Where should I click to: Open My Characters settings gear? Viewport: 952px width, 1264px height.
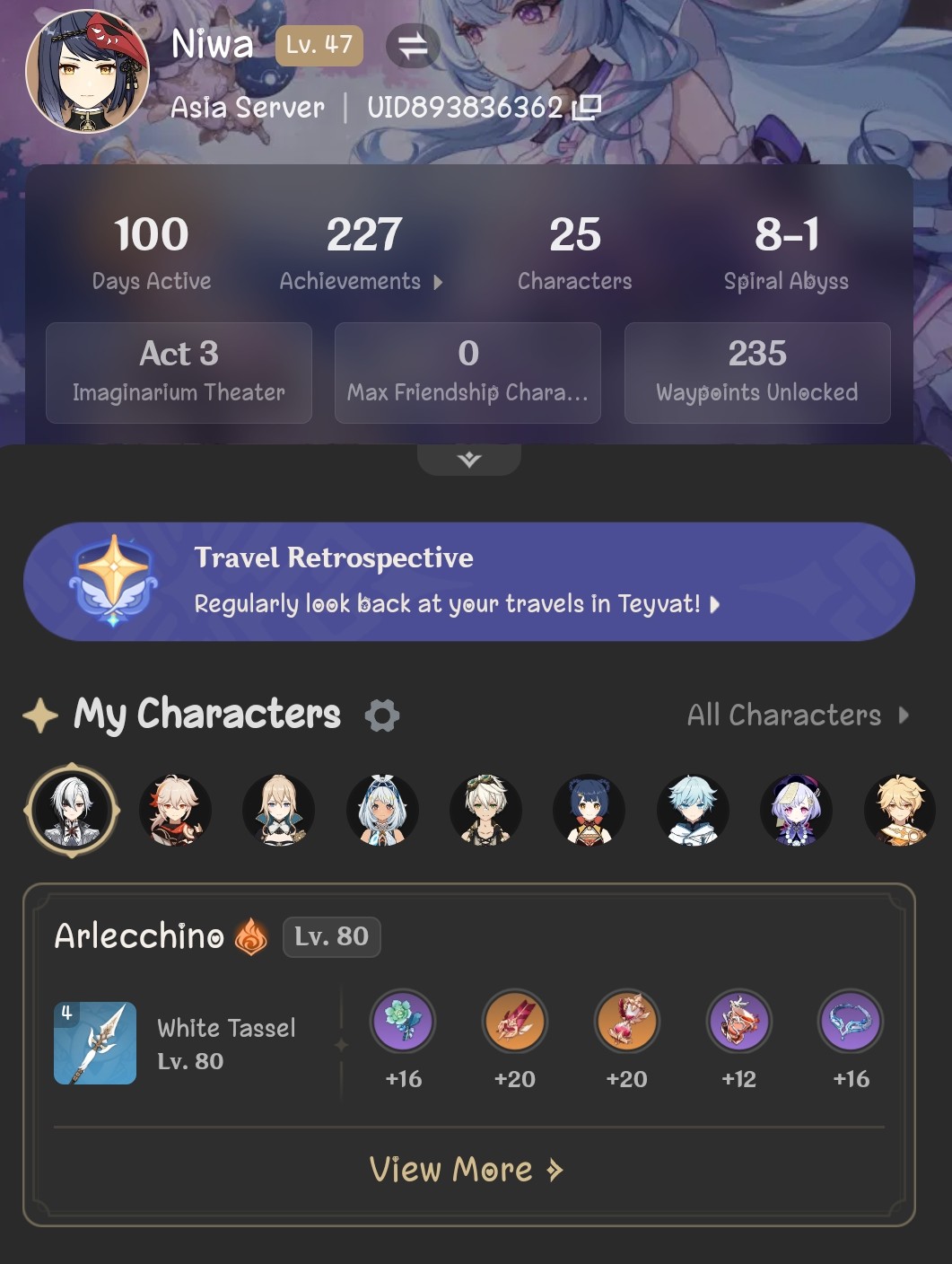point(382,715)
